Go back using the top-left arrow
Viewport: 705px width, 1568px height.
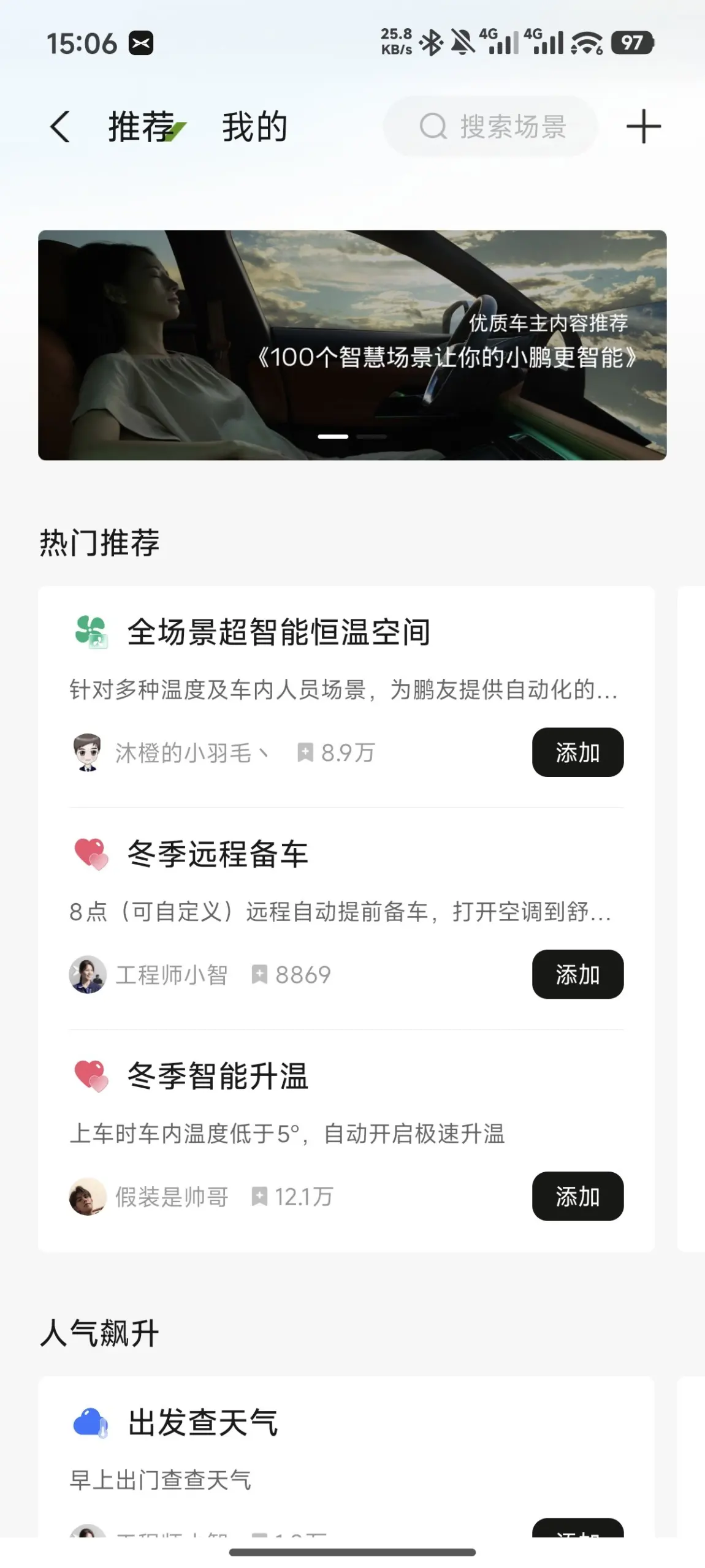coord(60,127)
